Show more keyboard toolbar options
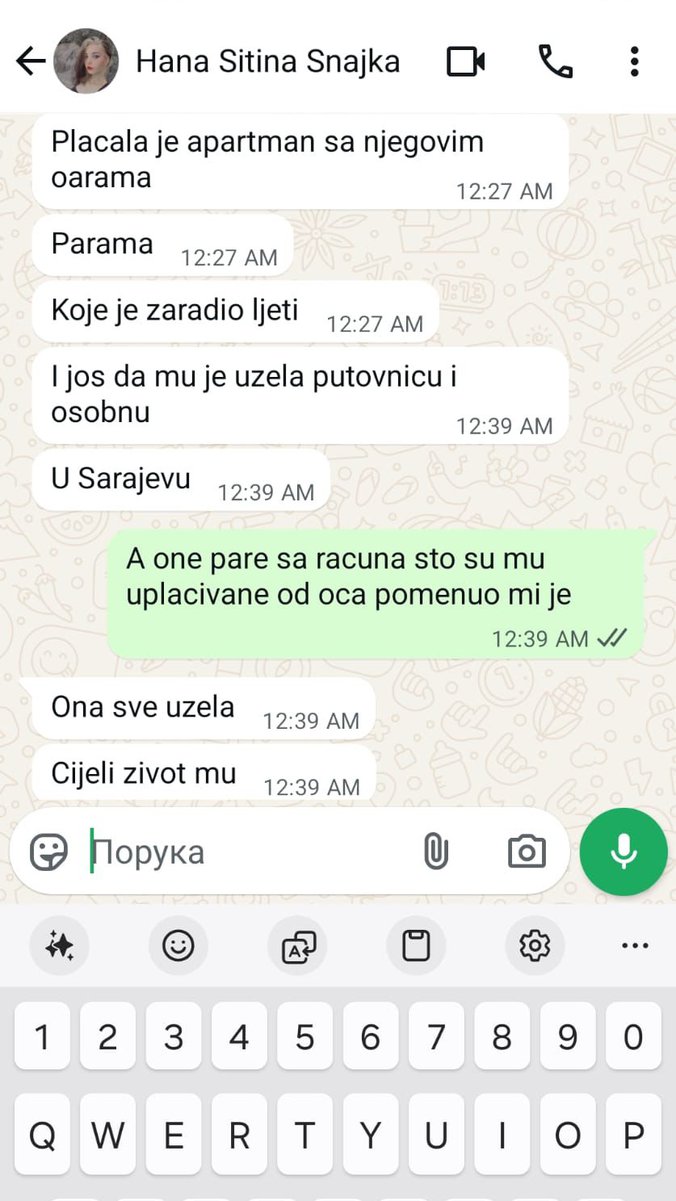The width and height of the screenshot is (676, 1201). pos(635,945)
